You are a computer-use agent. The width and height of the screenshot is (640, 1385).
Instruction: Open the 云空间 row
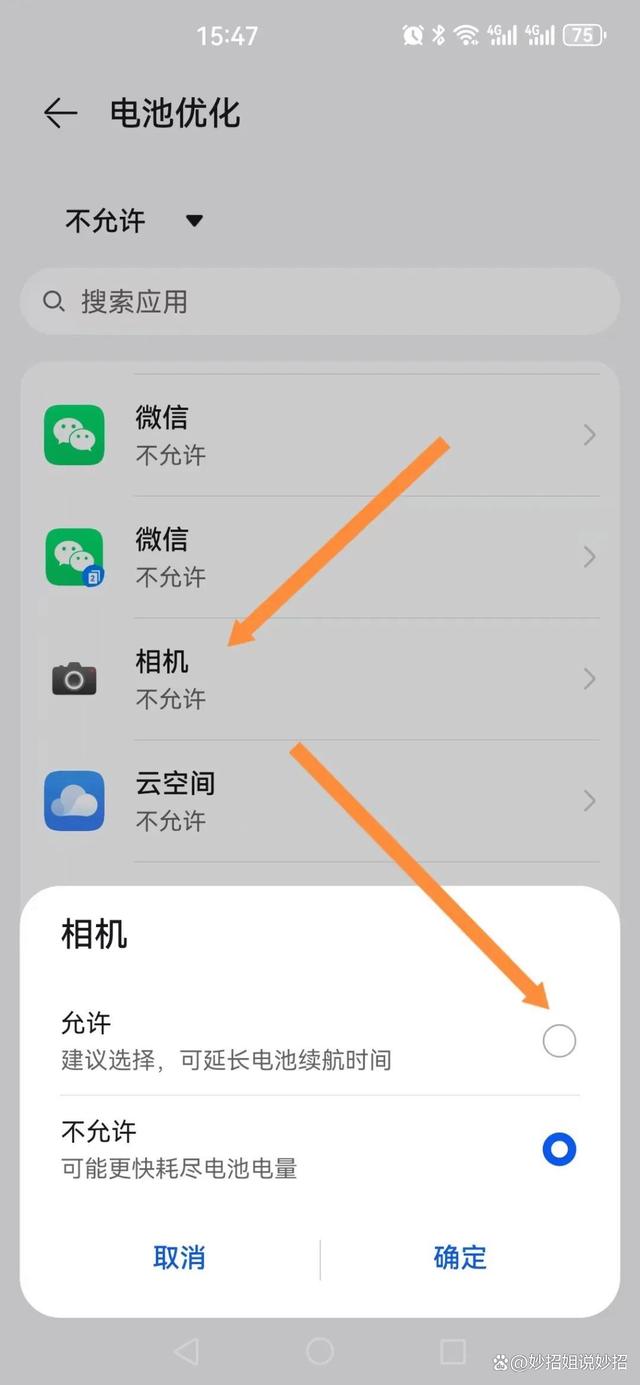pyautogui.click(x=320, y=801)
